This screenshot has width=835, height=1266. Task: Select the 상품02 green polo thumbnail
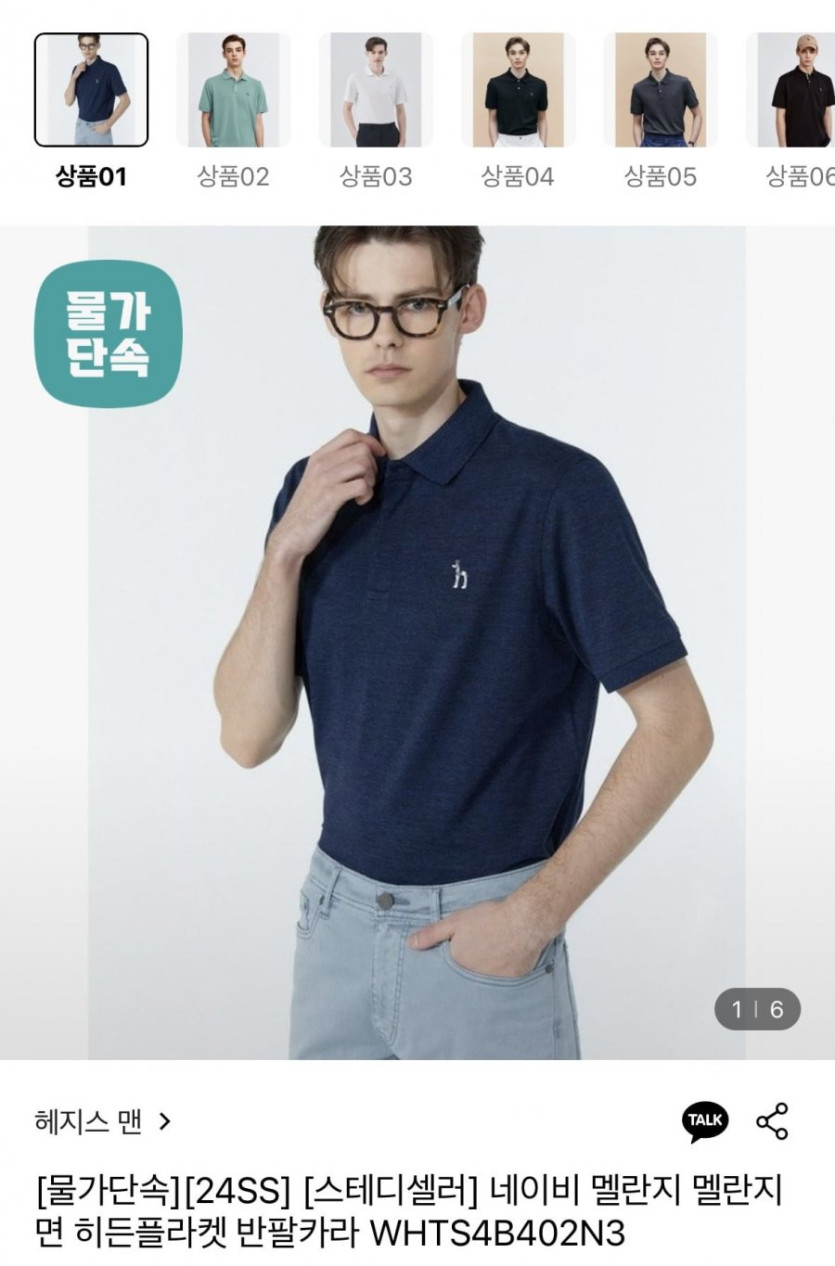pyautogui.click(x=233, y=90)
